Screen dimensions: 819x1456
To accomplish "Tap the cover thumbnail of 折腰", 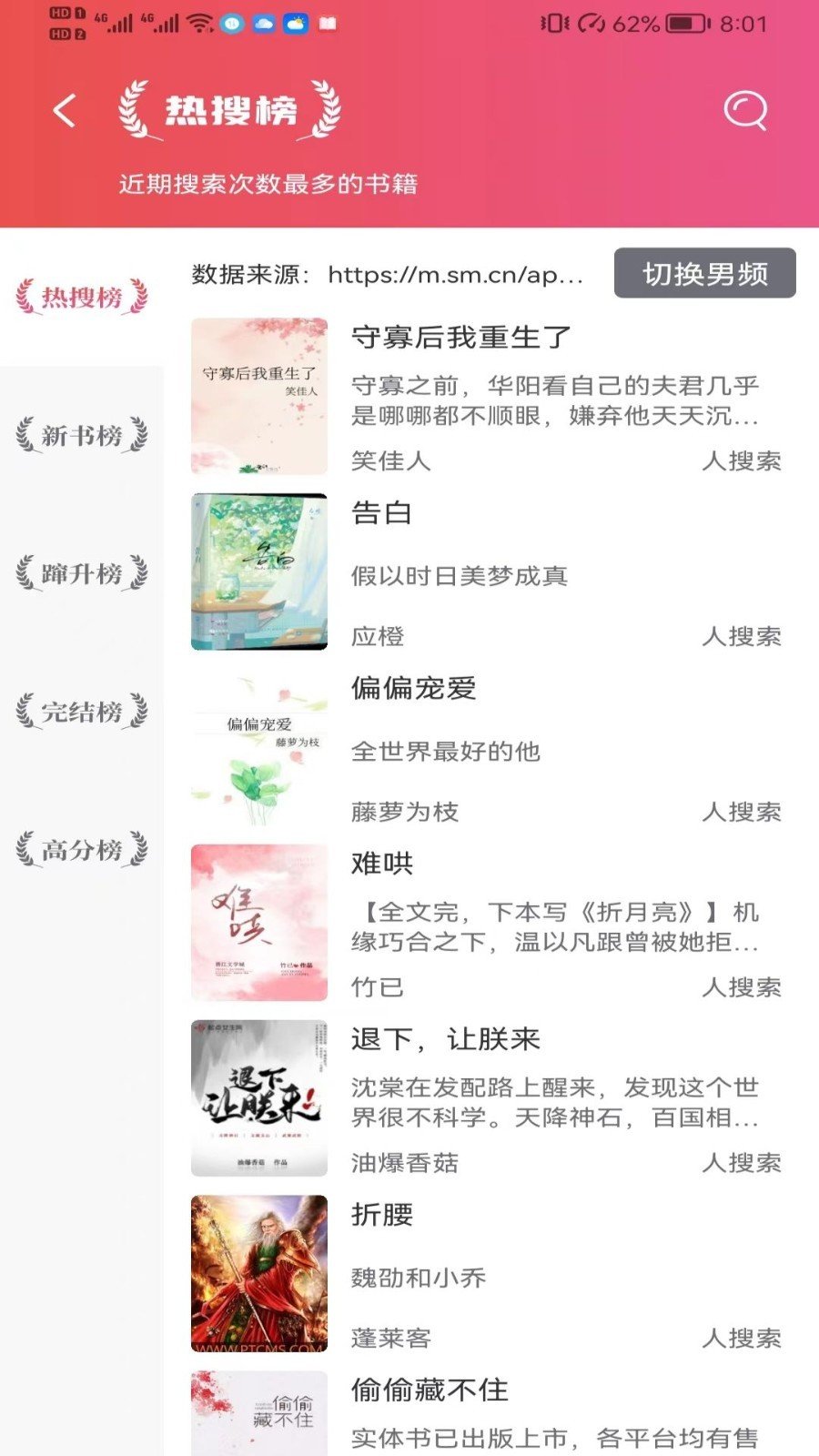I will coord(258,1272).
